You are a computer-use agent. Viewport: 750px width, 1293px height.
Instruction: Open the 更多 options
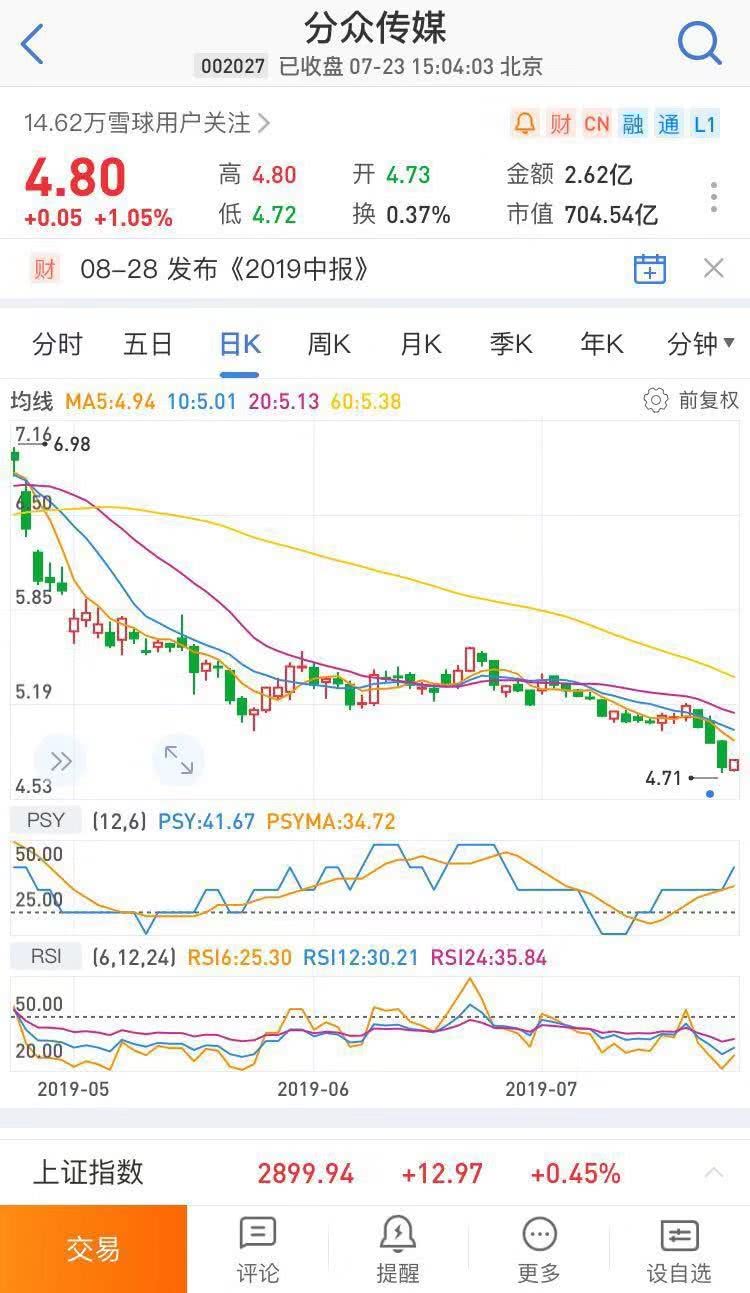(x=539, y=1249)
